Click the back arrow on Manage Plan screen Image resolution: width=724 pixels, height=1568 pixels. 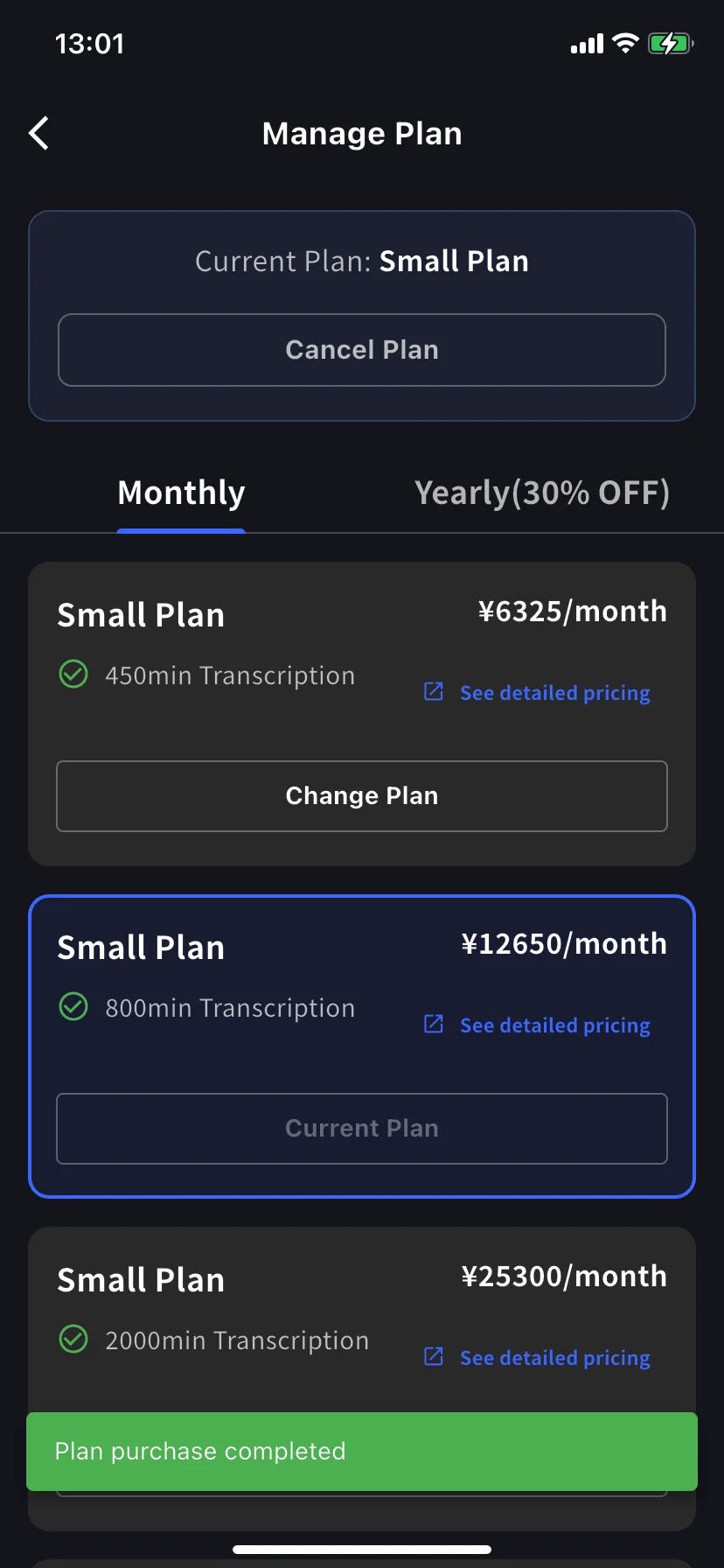coord(38,133)
